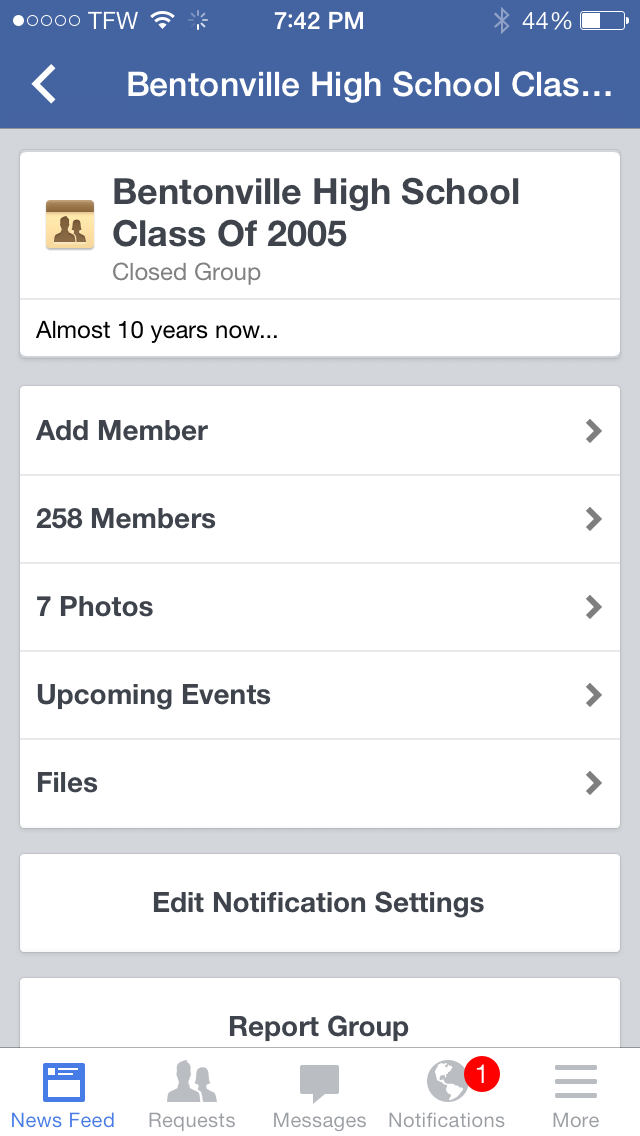Show Upcoming Events
Viewport: 640px width, 1136px height.
coord(320,695)
